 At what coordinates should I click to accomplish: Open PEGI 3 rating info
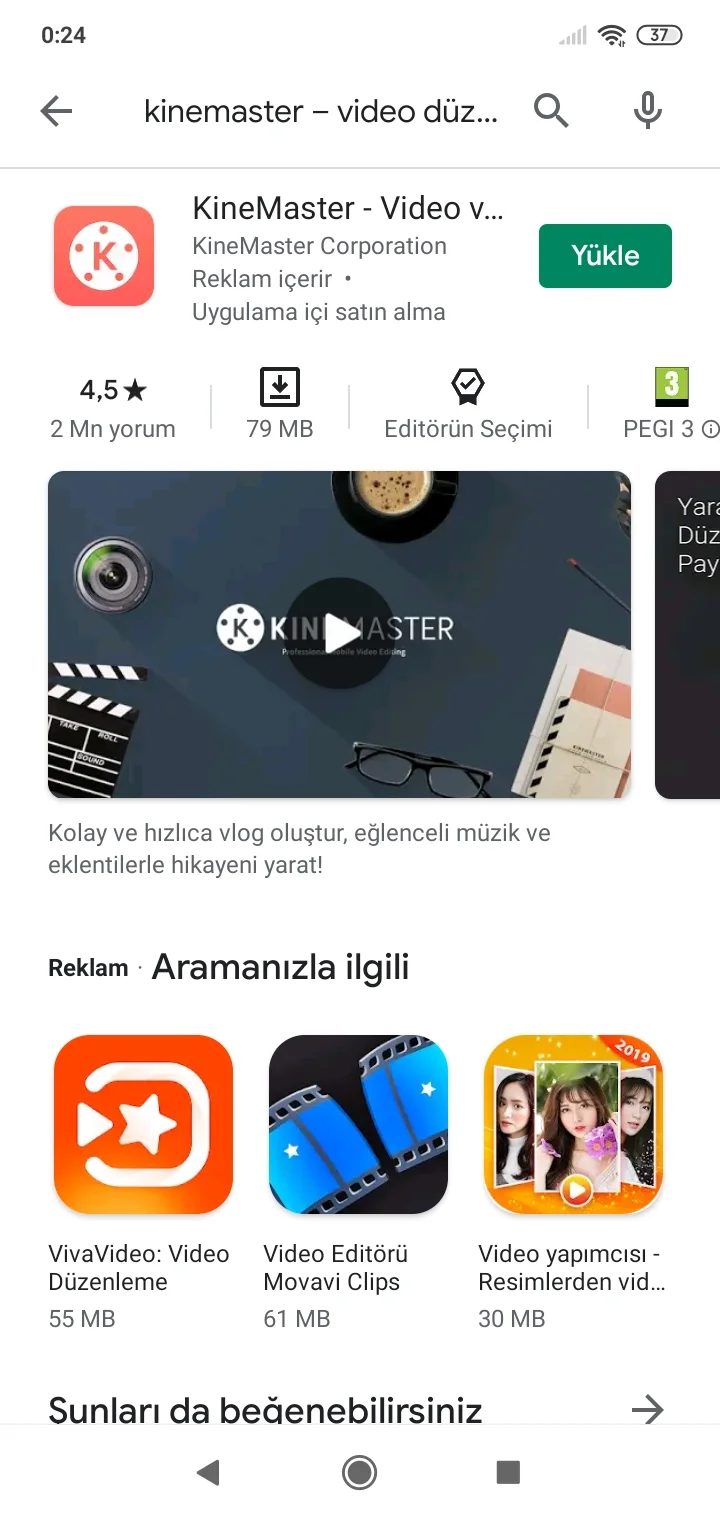point(671,407)
